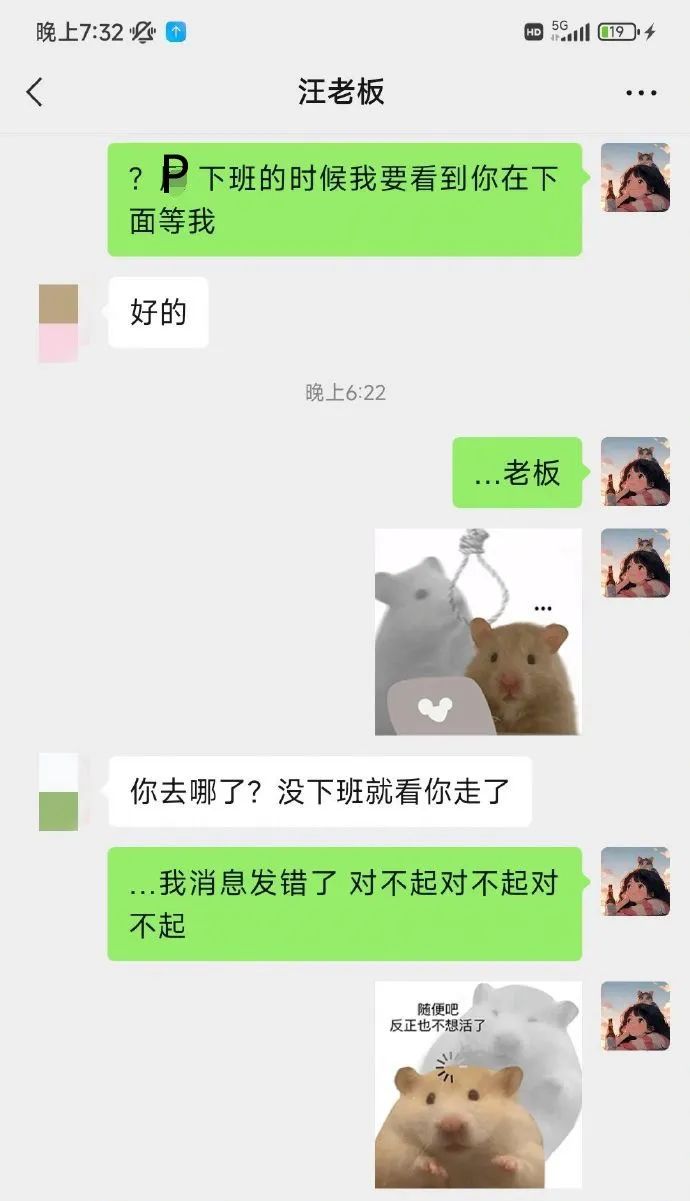Tap my avatar next to …老板 message
The height and width of the screenshot is (1201, 690).
coord(635,472)
